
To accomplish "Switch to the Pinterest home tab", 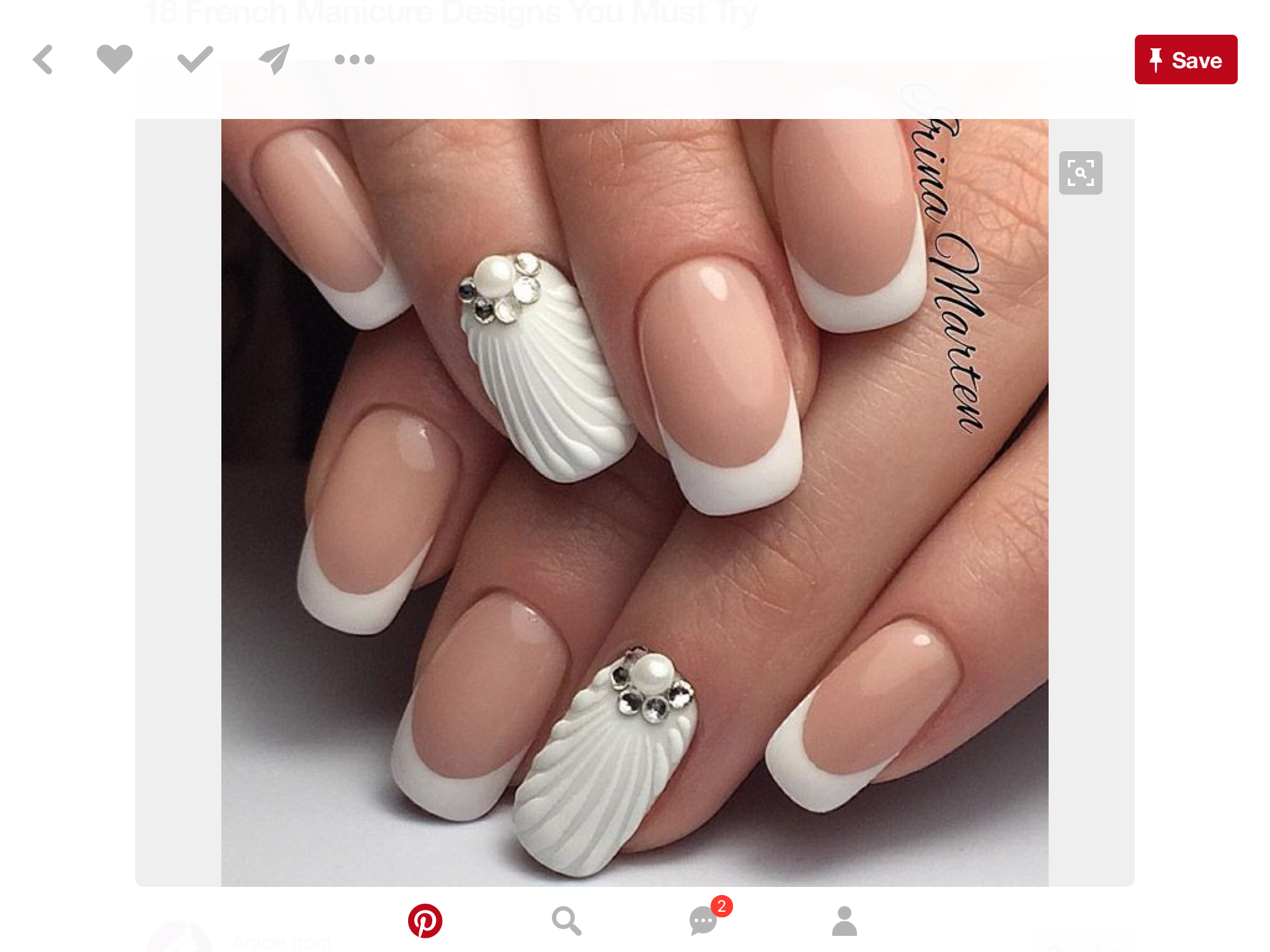I will click(425, 920).
